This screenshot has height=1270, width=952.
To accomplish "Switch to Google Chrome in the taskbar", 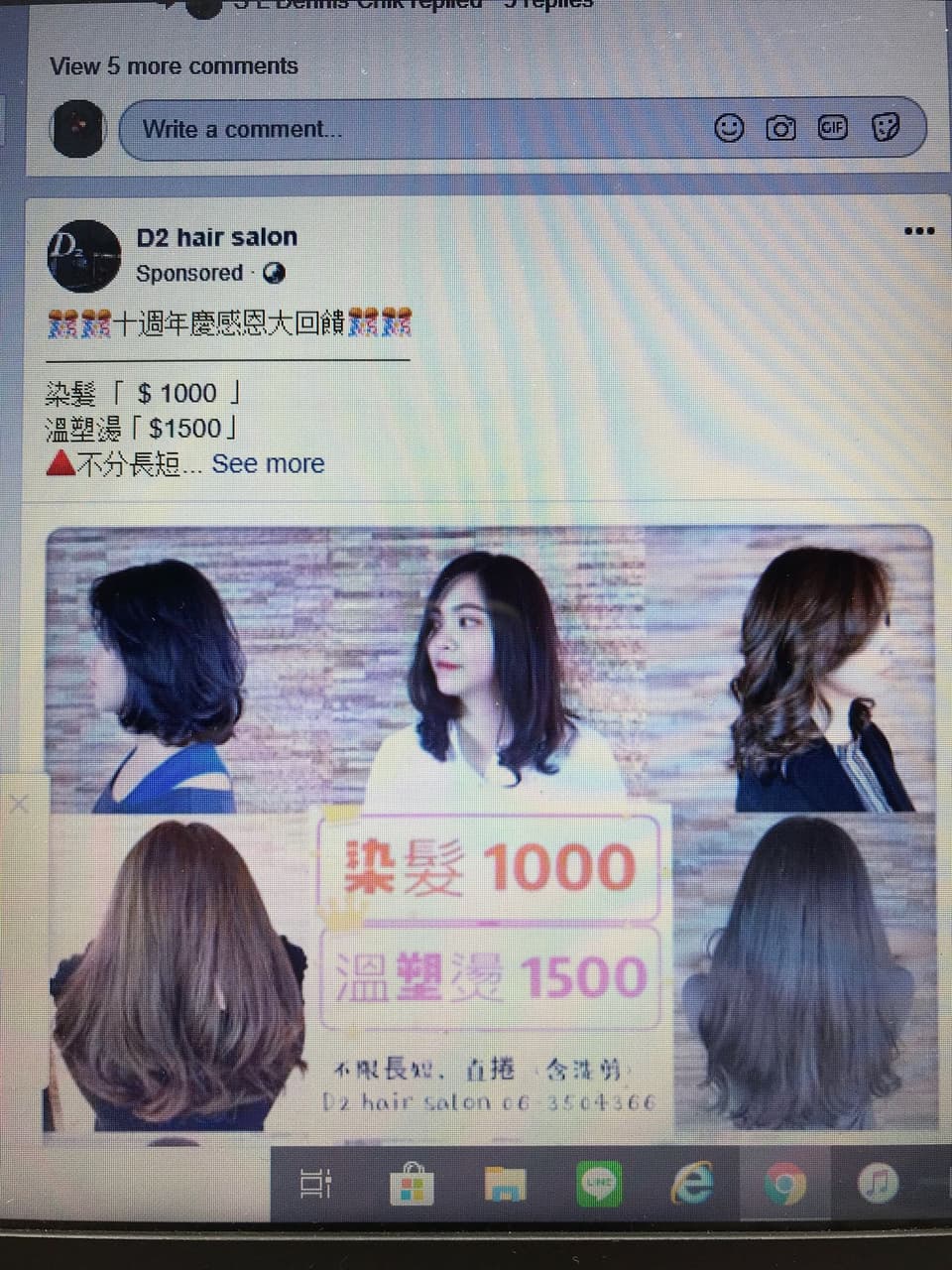I will (x=784, y=1184).
